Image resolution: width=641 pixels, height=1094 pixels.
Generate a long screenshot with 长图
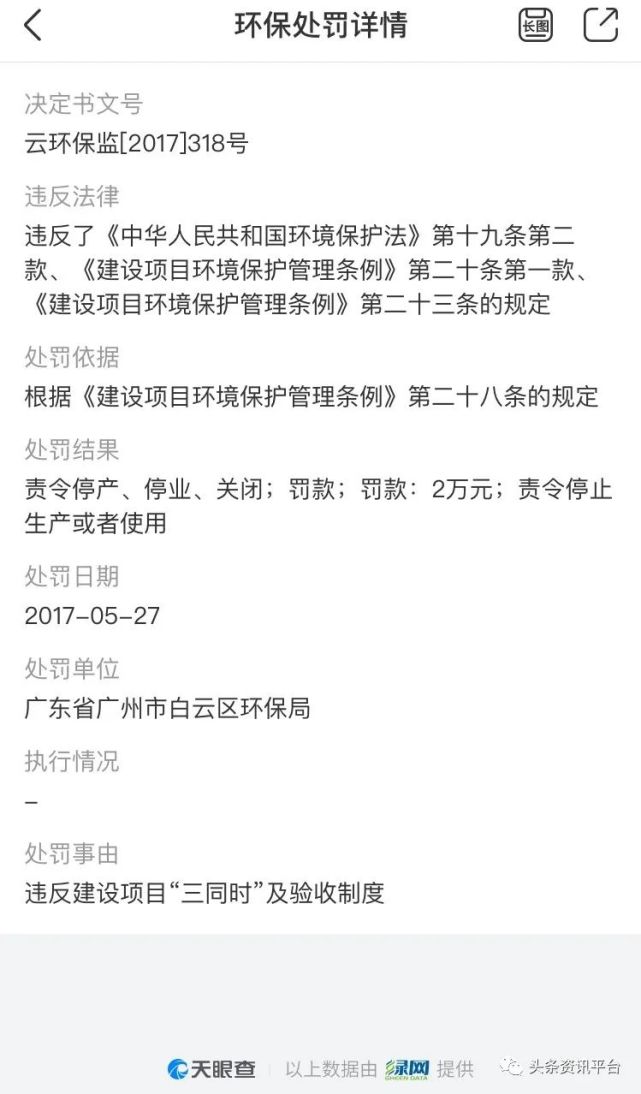535,25
